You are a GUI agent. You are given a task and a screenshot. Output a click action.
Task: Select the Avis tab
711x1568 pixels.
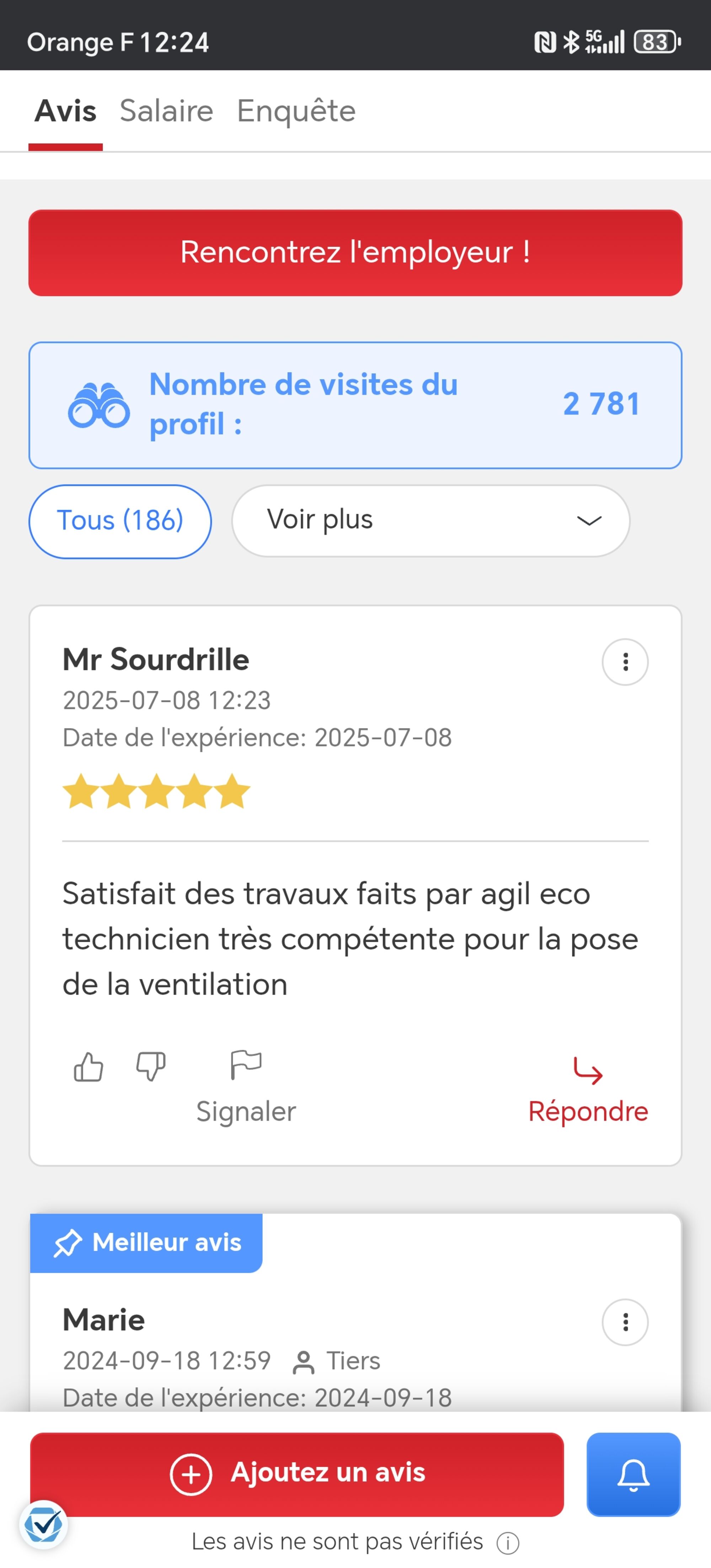click(x=65, y=111)
